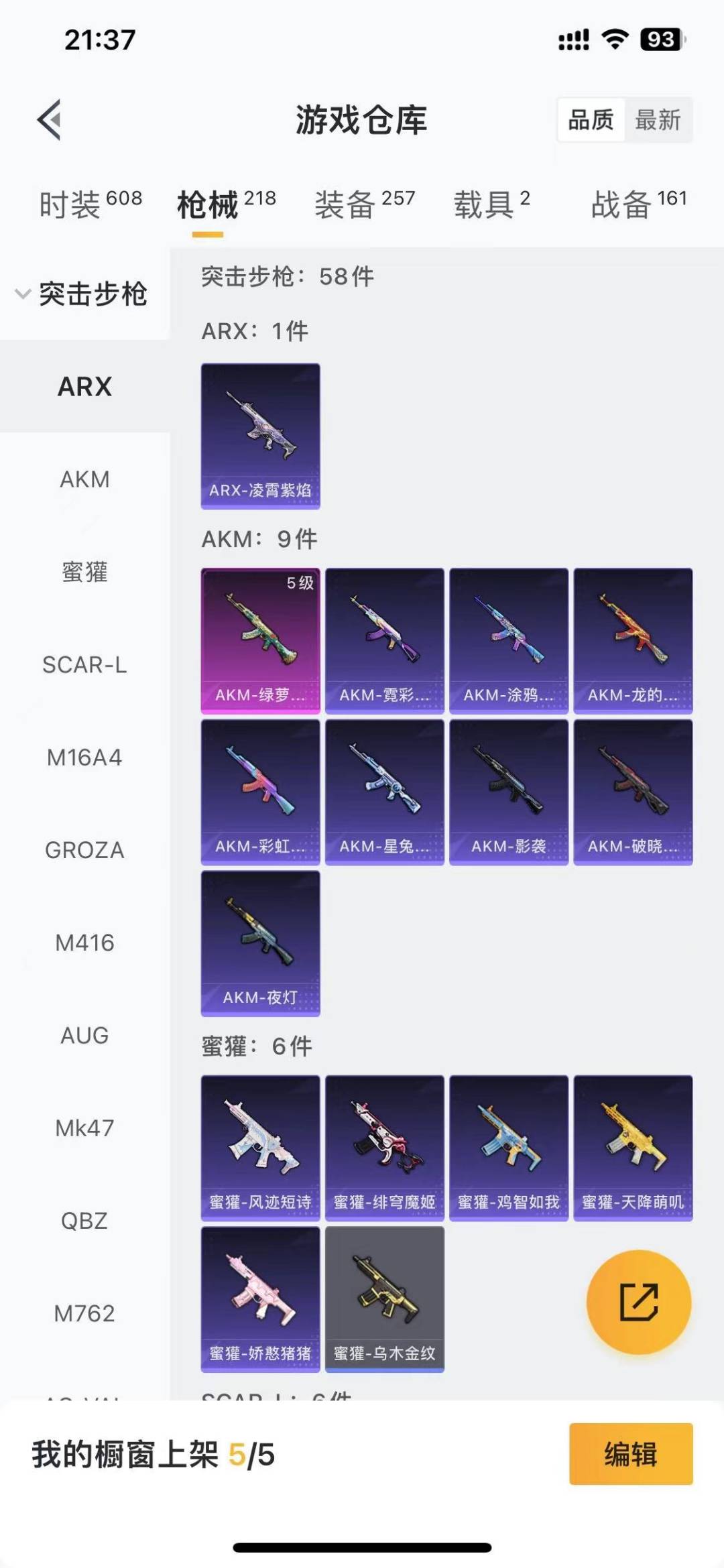The image size is (724, 1568).
Task: Open the 蜜獾-乌木金纹 skin tile
Action: coord(384,1299)
